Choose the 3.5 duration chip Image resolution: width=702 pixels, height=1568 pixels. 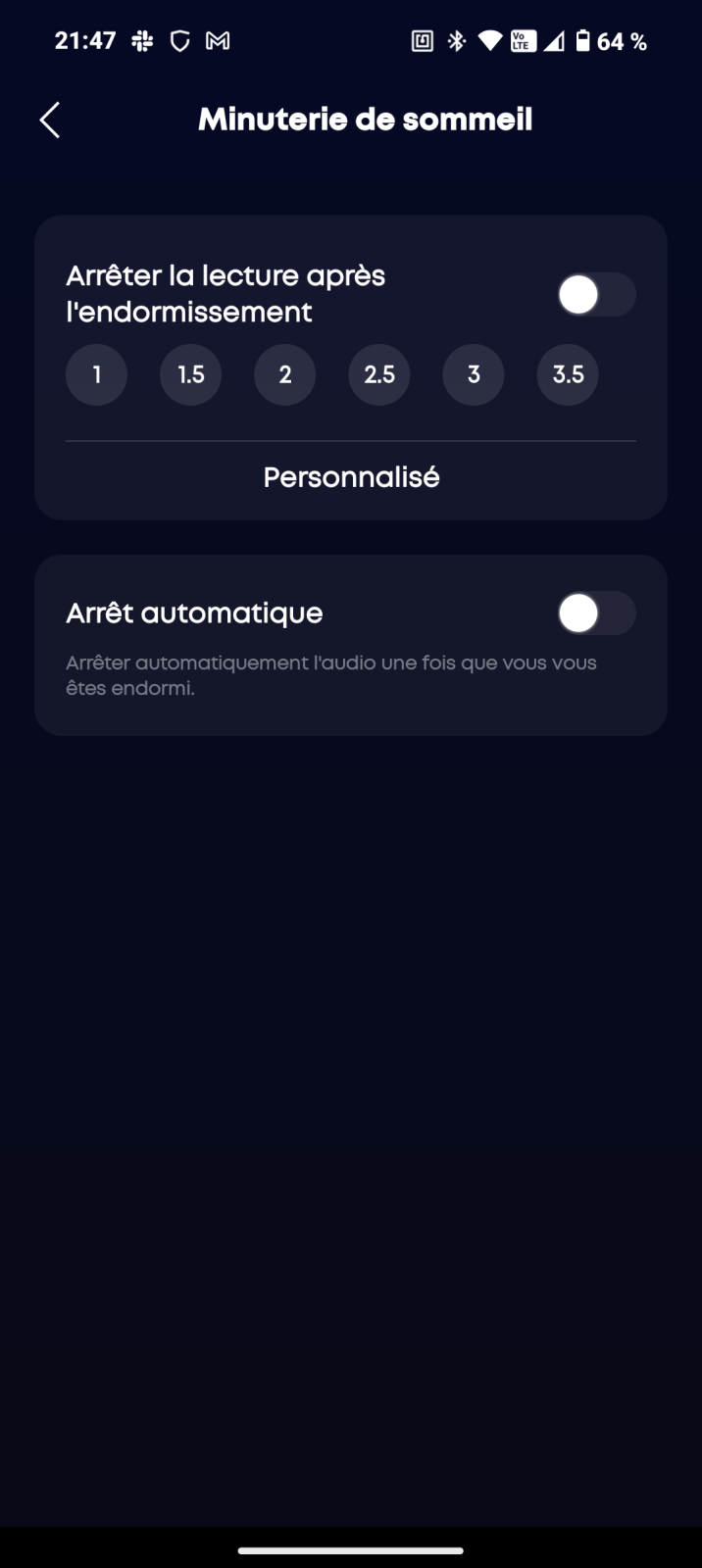point(568,374)
